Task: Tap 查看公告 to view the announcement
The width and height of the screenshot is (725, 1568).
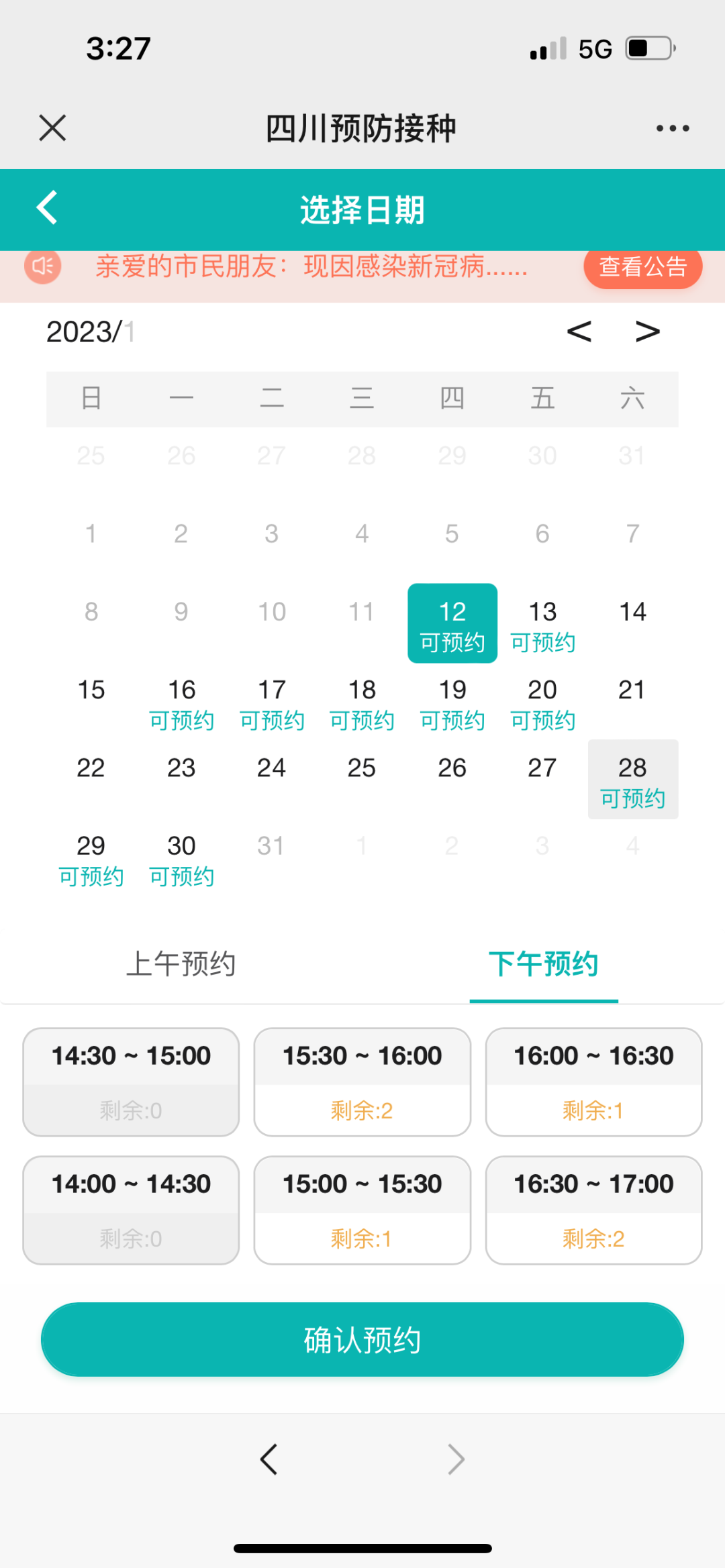Action: click(642, 267)
